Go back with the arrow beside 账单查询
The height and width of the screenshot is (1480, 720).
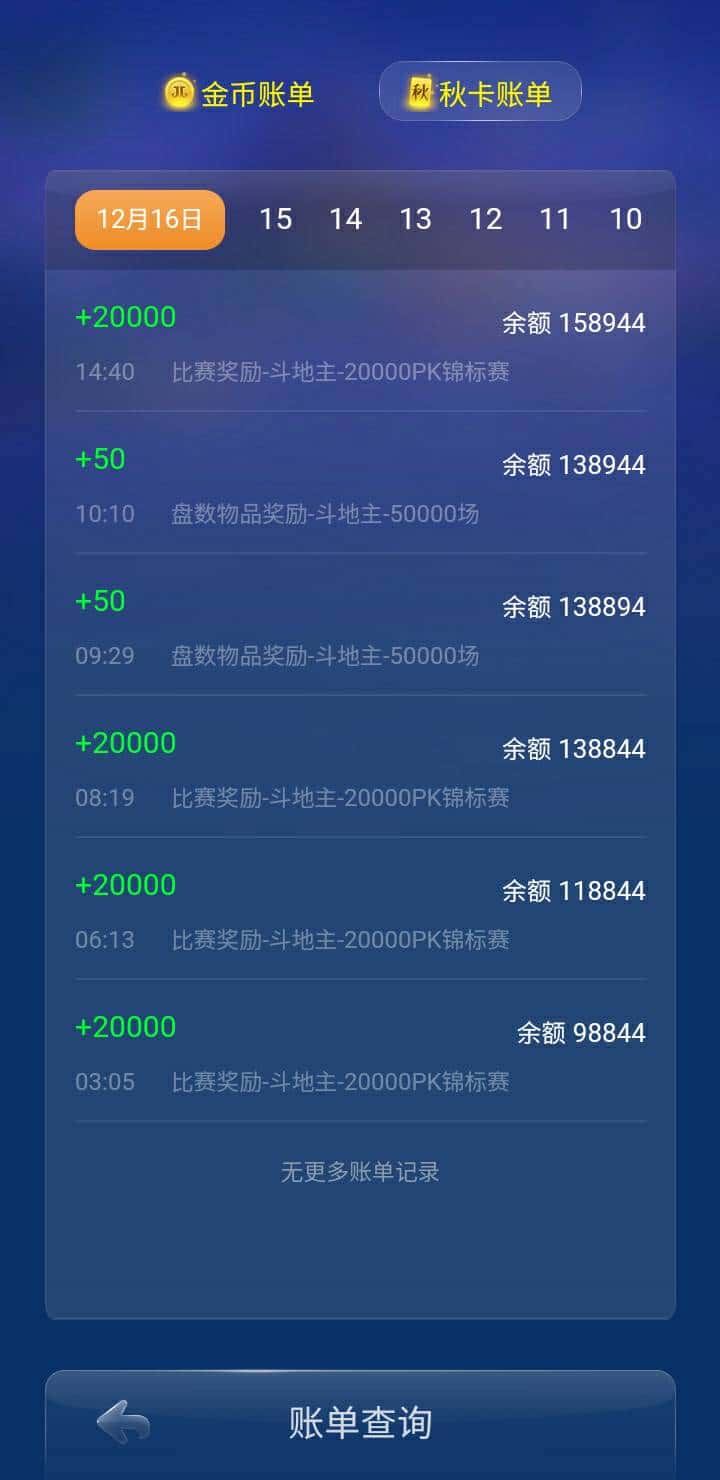click(x=124, y=1421)
